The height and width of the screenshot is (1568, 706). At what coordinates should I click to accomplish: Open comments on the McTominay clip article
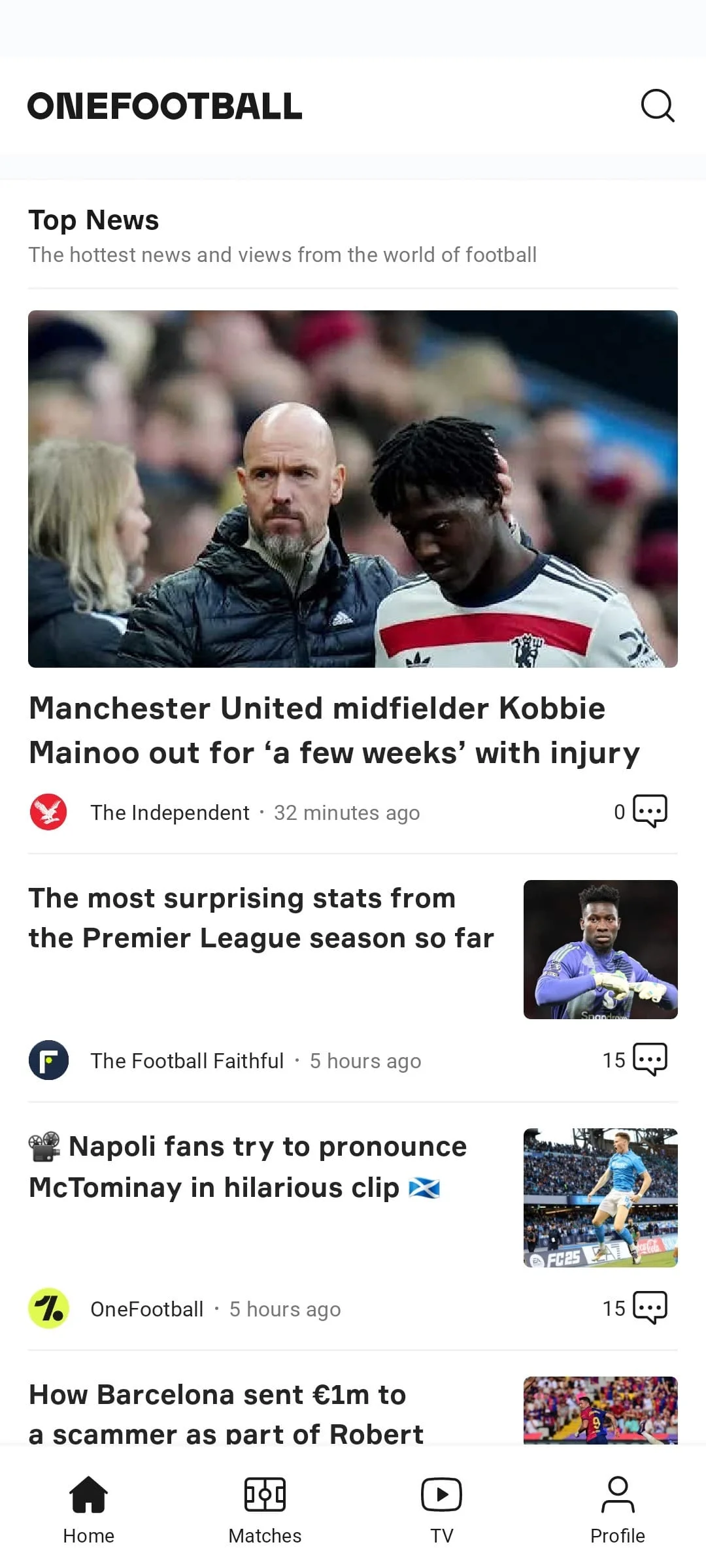click(x=649, y=1307)
